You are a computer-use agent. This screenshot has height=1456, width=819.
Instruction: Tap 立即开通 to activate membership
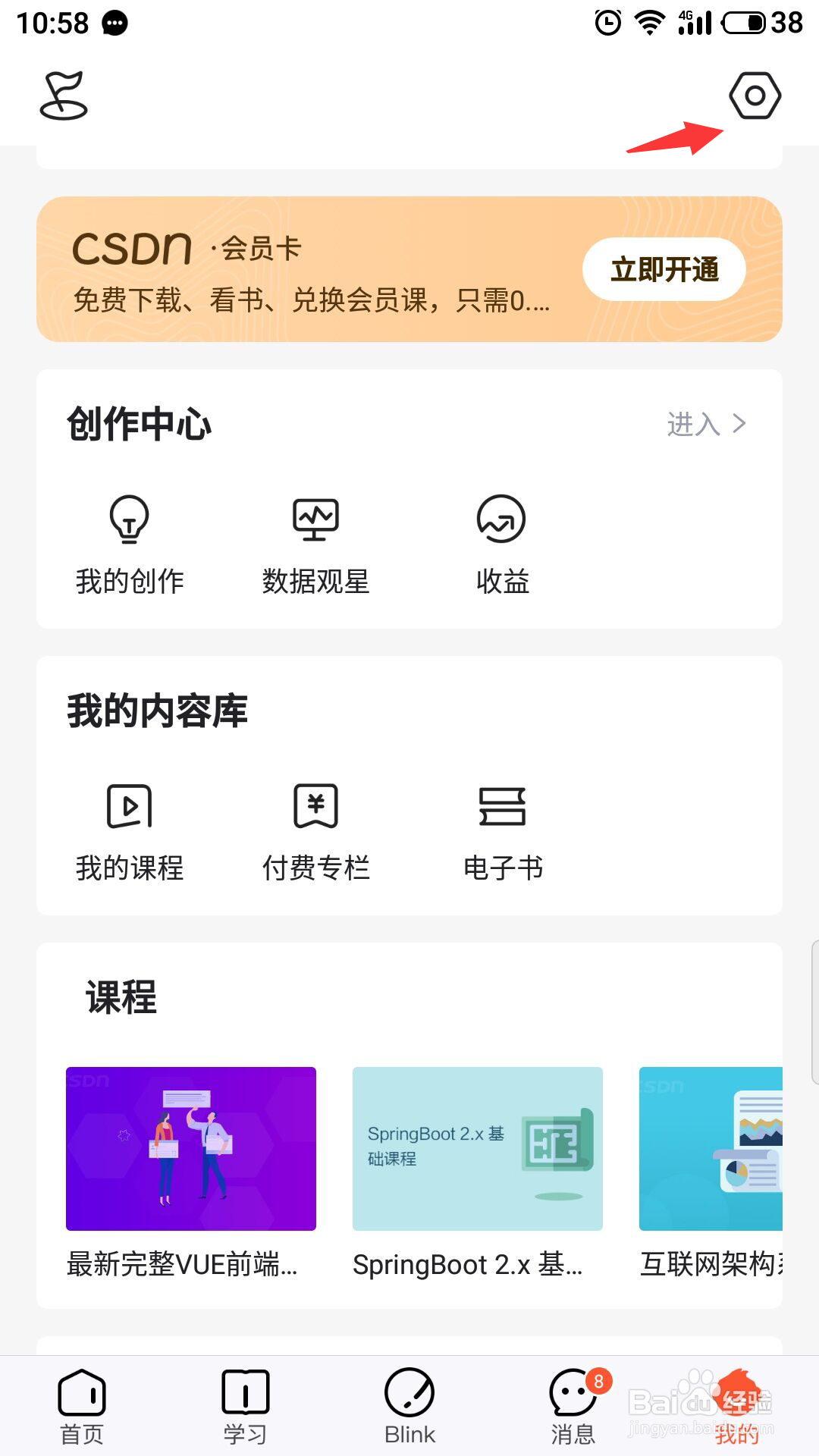pyautogui.click(x=664, y=269)
